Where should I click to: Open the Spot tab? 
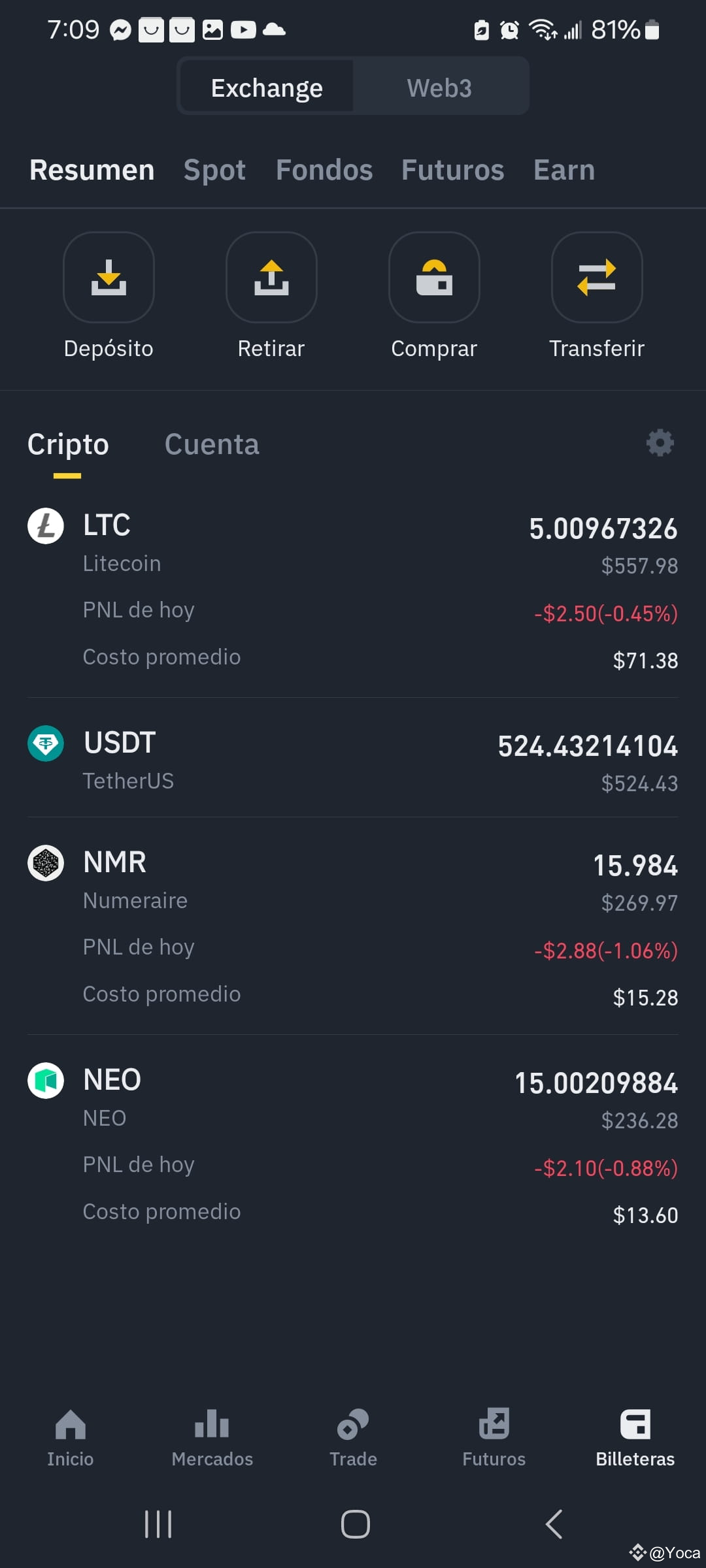click(214, 170)
